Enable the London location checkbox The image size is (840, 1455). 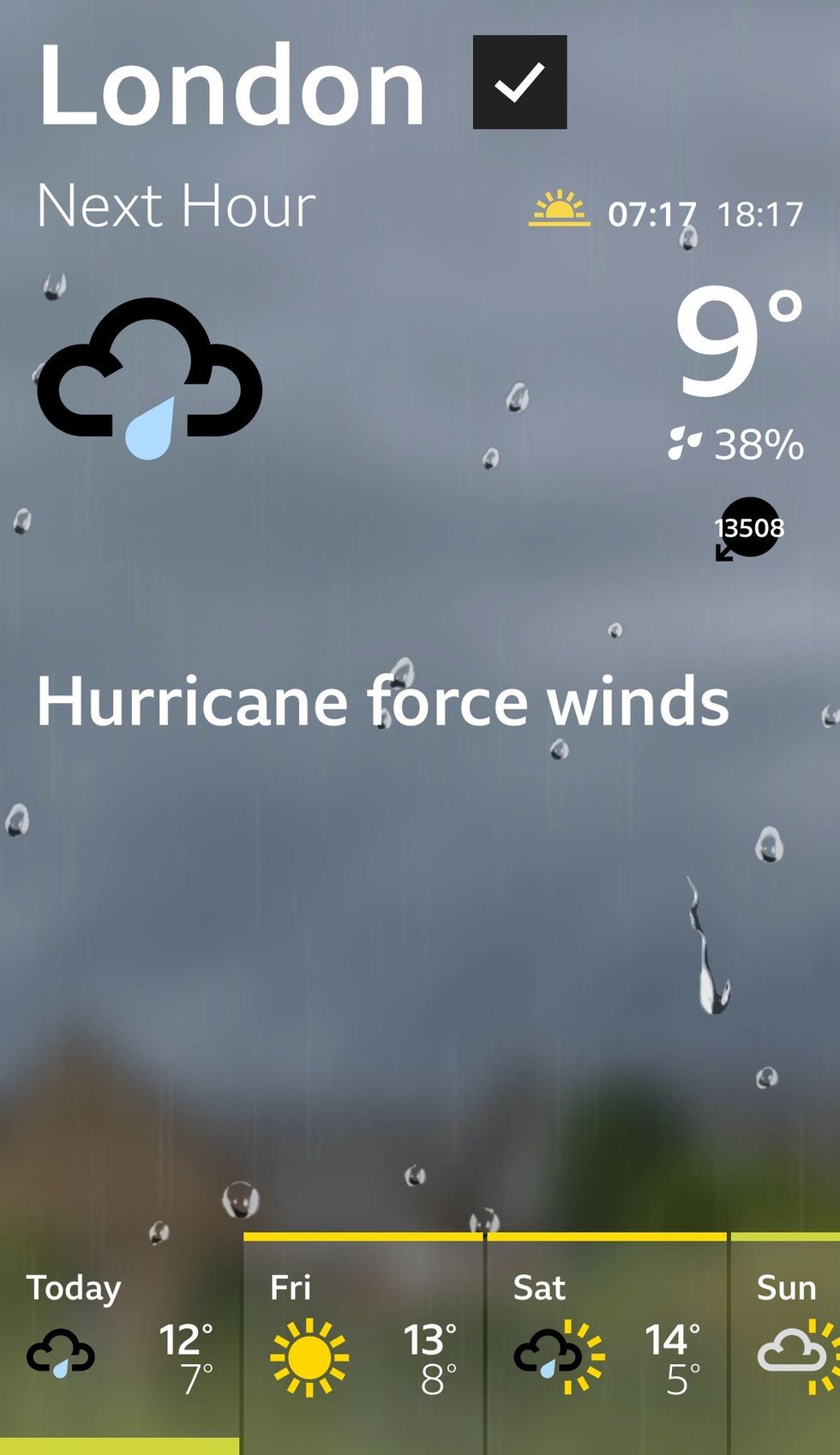tap(518, 82)
